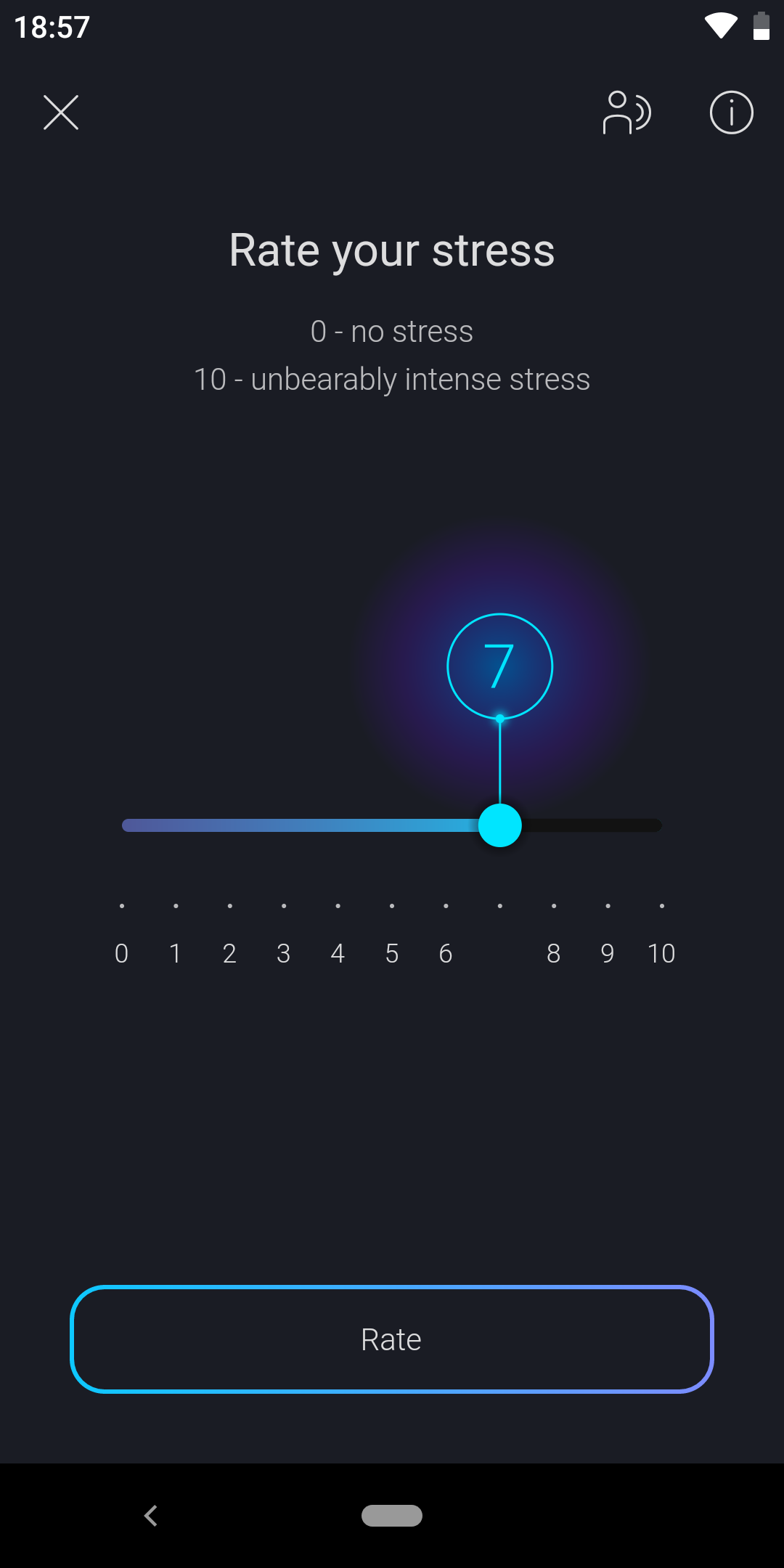The image size is (784, 1568).
Task: Set stress level to 3 on slider
Action: [284, 825]
